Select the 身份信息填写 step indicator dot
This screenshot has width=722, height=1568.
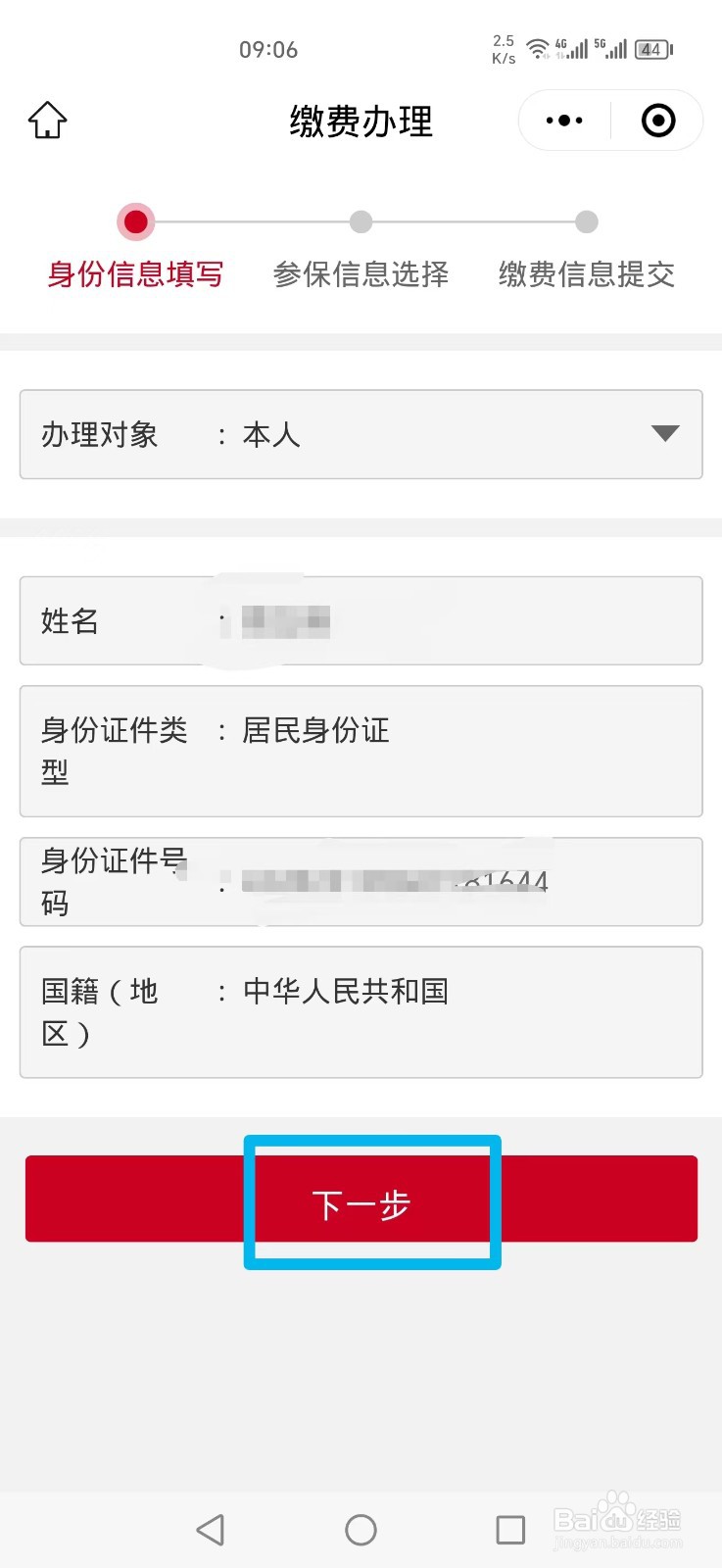[135, 221]
